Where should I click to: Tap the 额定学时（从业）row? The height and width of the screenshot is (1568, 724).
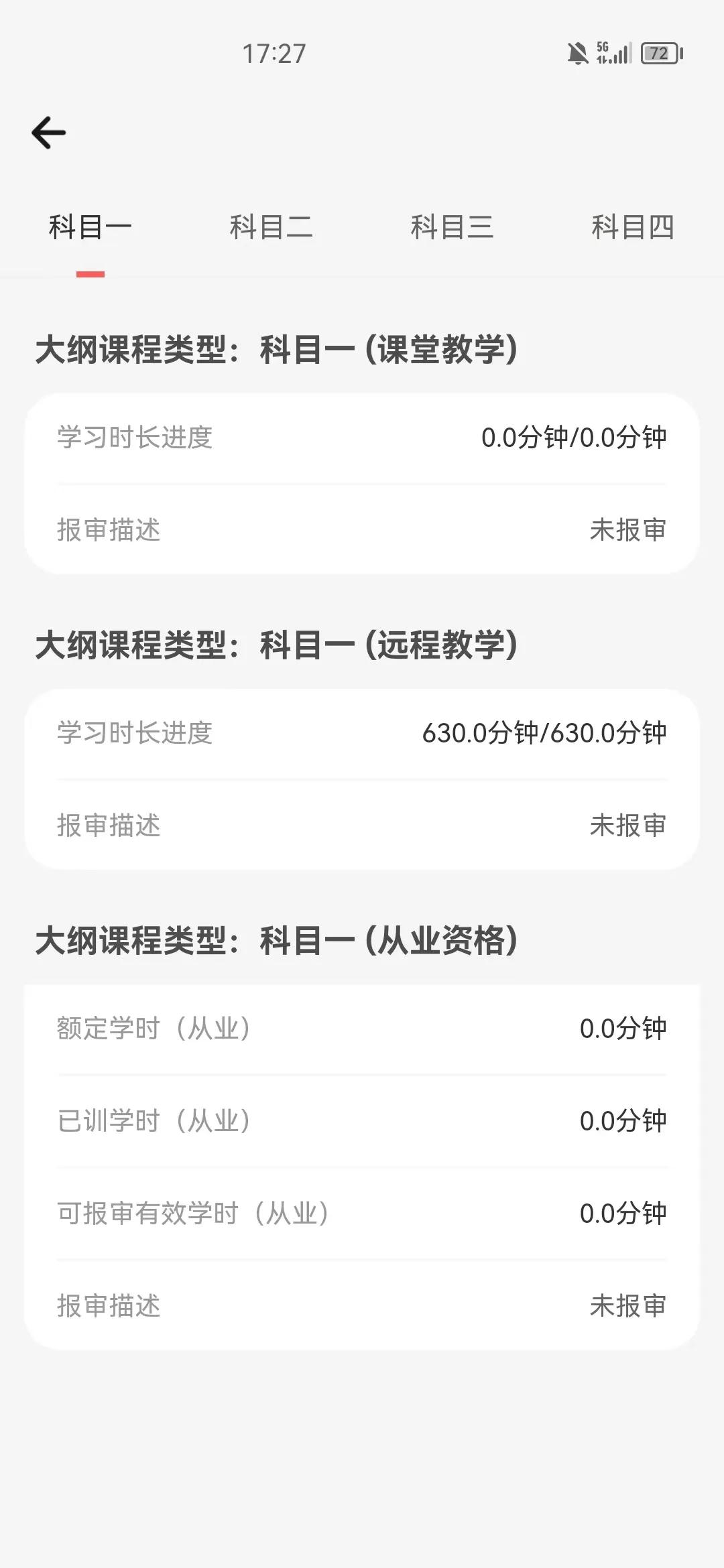pos(362,1029)
